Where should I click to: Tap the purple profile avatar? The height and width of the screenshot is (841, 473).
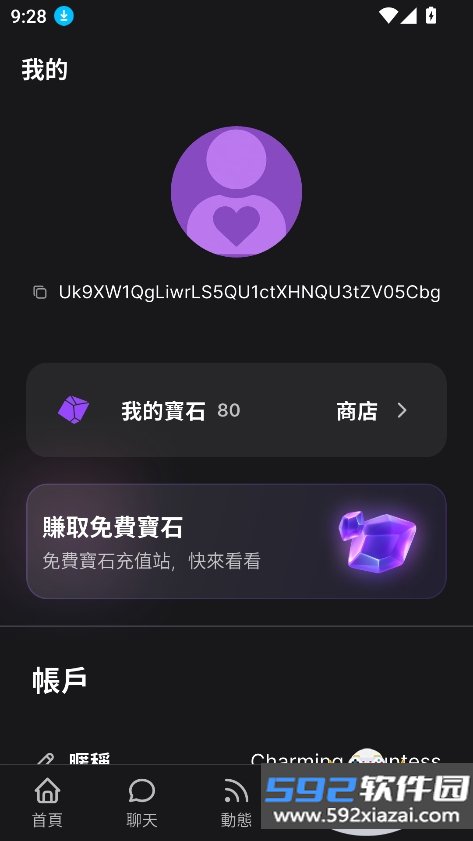pyautogui.click(x=236, y=191)
